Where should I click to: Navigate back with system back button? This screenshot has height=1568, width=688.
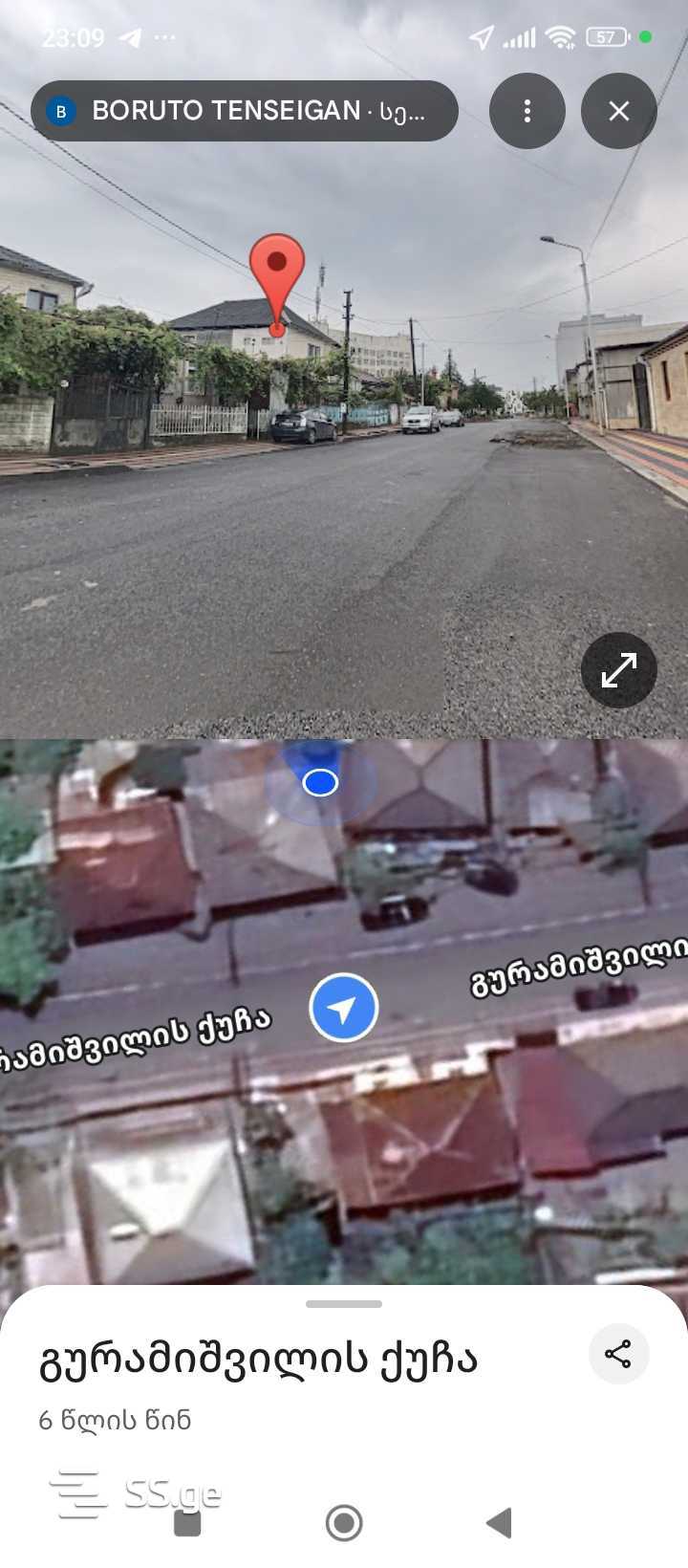click(x=499, y=1522)
